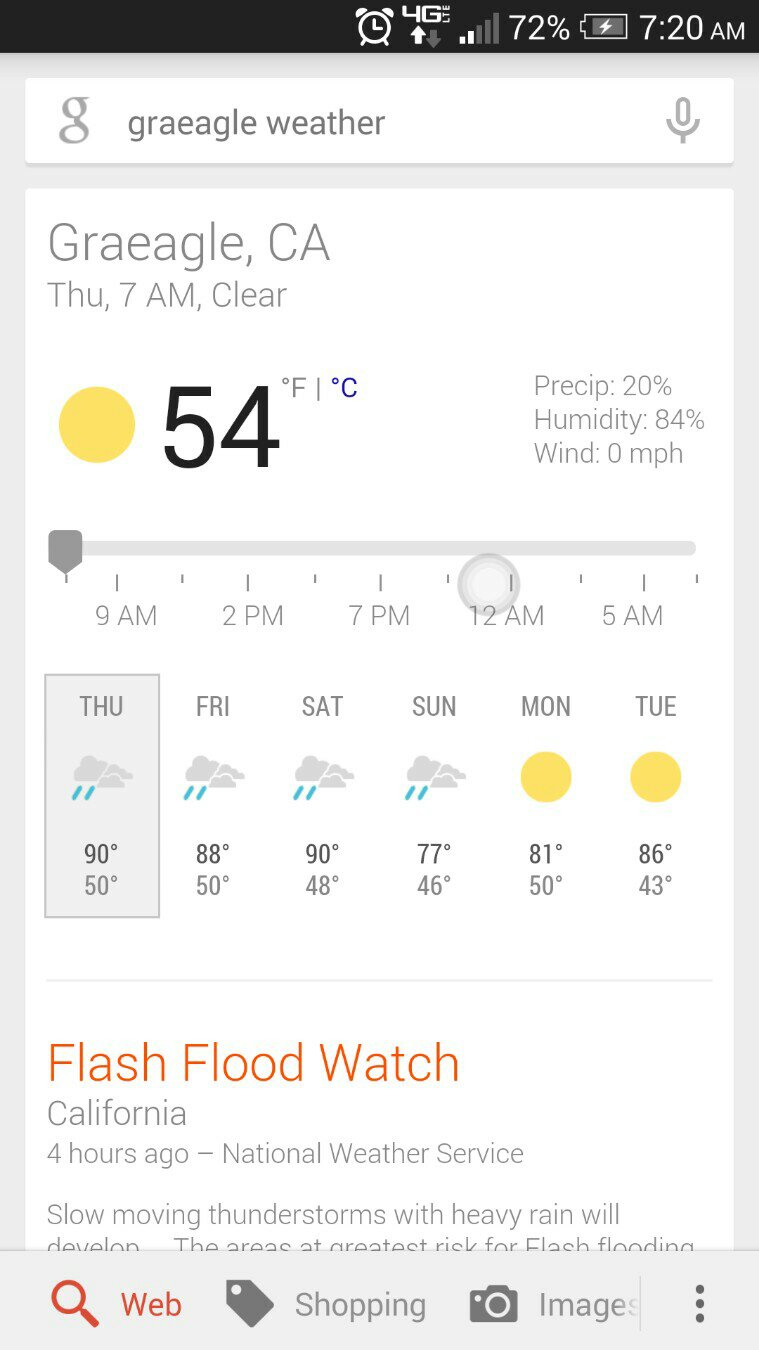Open Monday's forecast

tap(546, 795)
